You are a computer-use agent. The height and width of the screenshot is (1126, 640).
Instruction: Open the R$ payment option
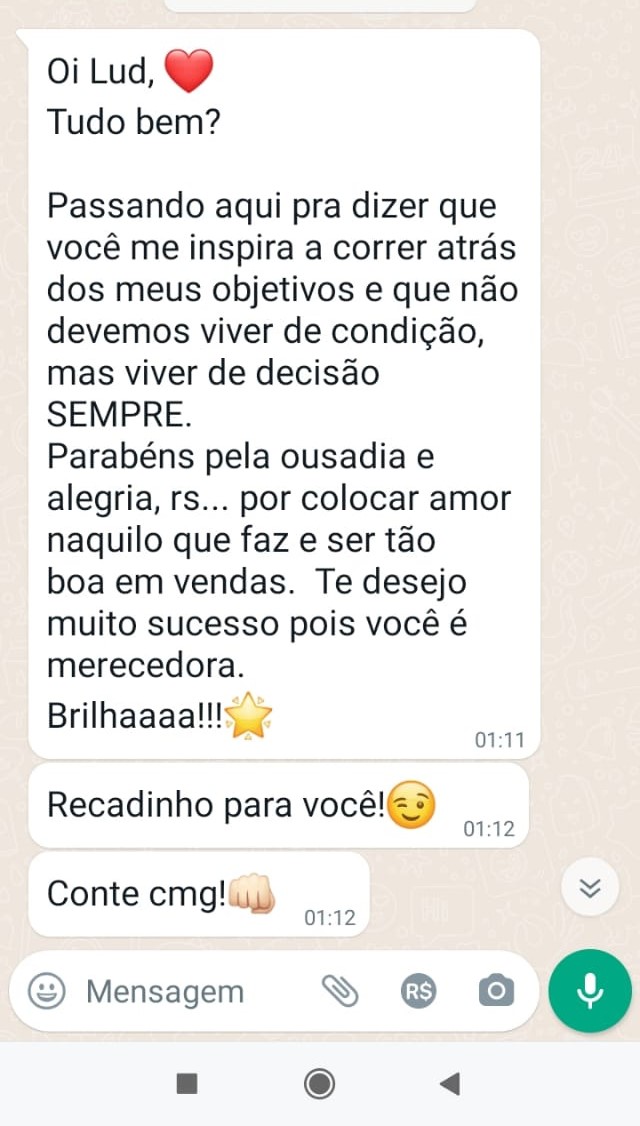click(x=419, y=991)
